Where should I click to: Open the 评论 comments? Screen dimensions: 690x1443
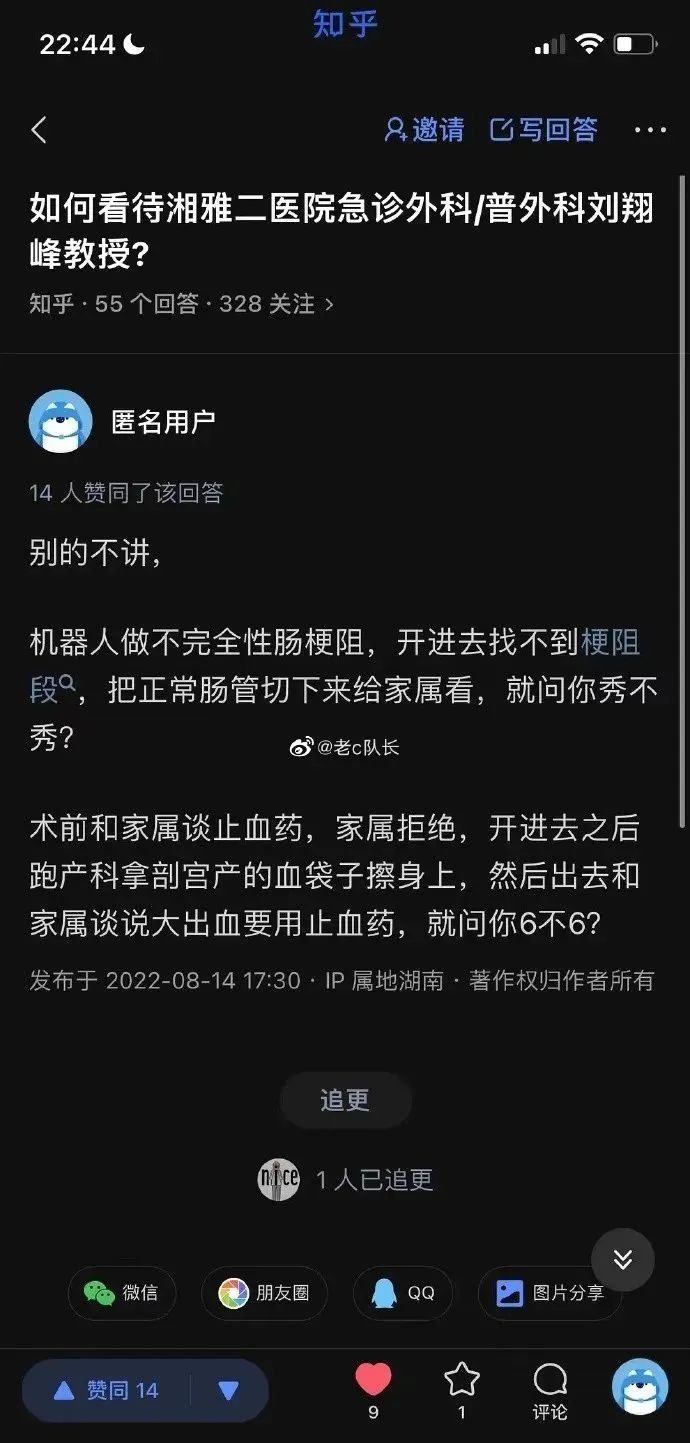click(x=550, y=1390)
